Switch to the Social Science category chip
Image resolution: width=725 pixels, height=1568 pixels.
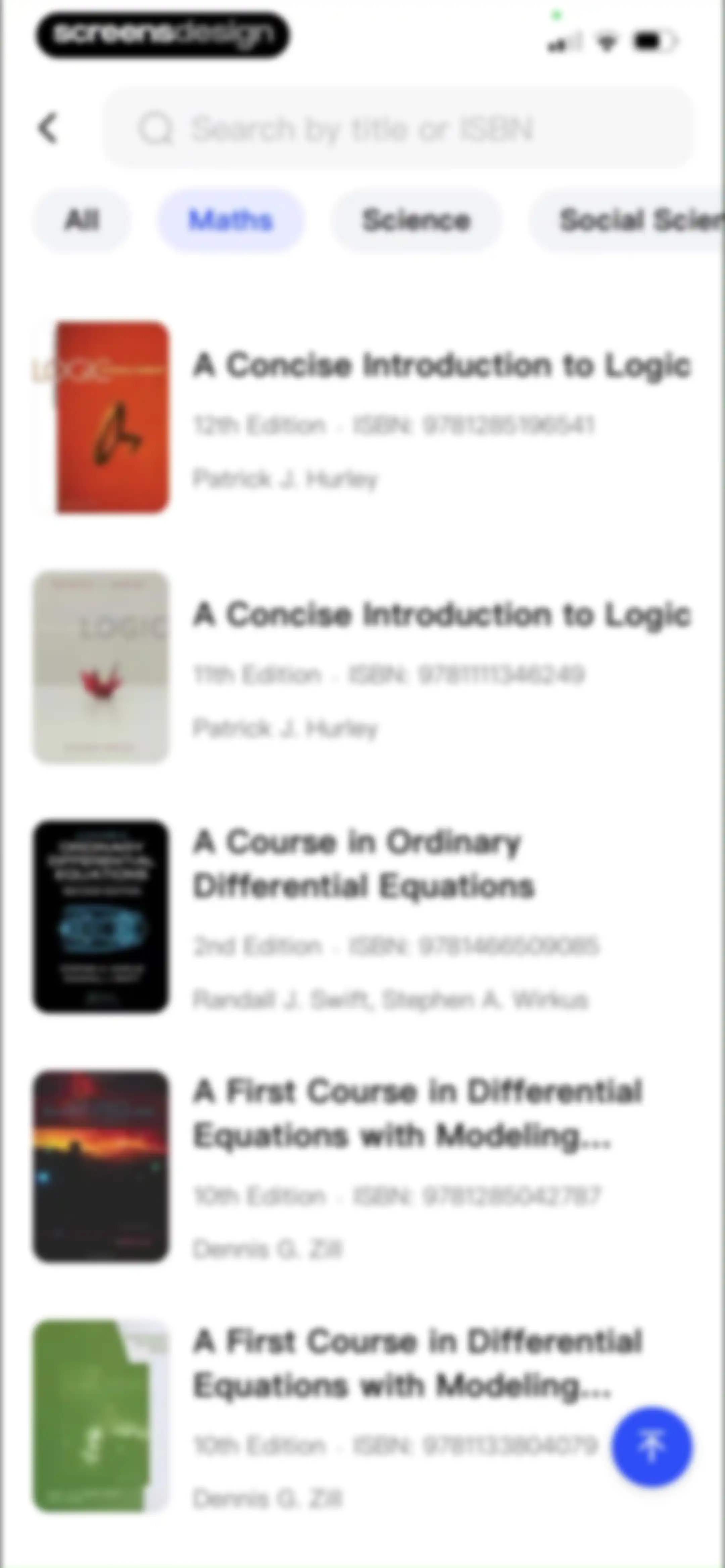coord(627,220)
